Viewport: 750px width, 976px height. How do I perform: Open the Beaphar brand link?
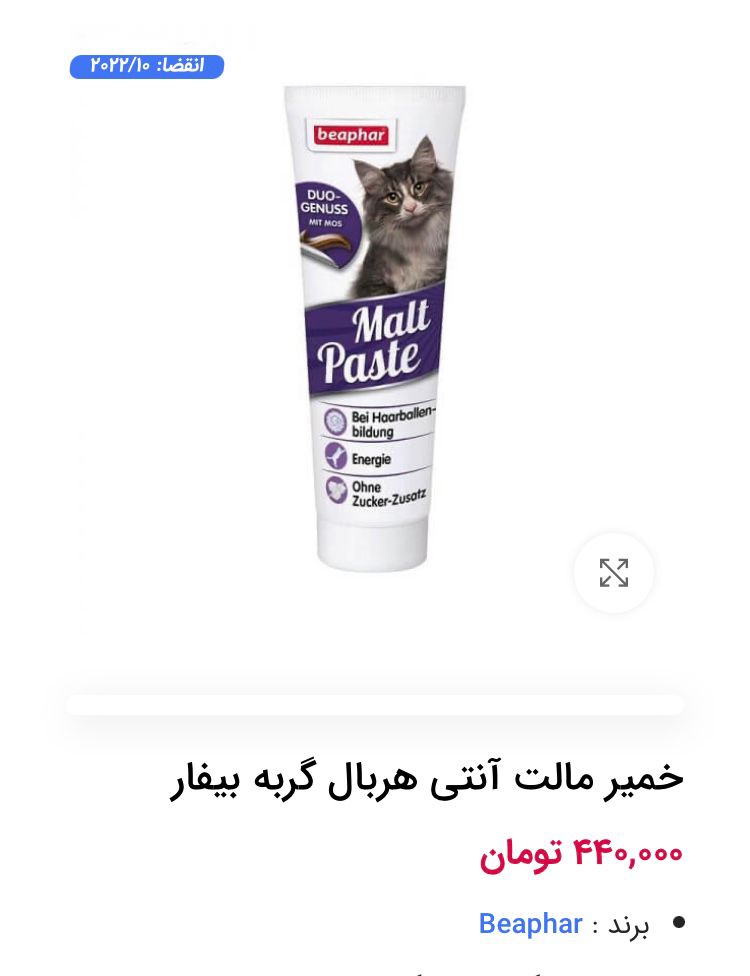[x=530, y=924]
